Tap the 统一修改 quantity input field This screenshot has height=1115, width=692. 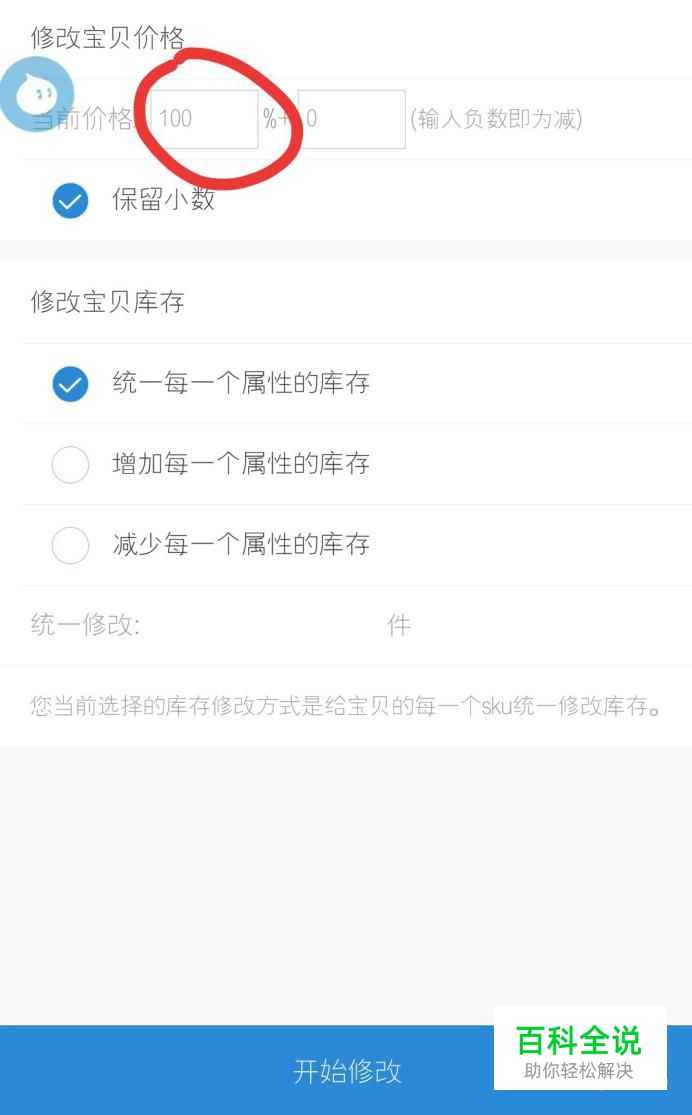[263, 625]
